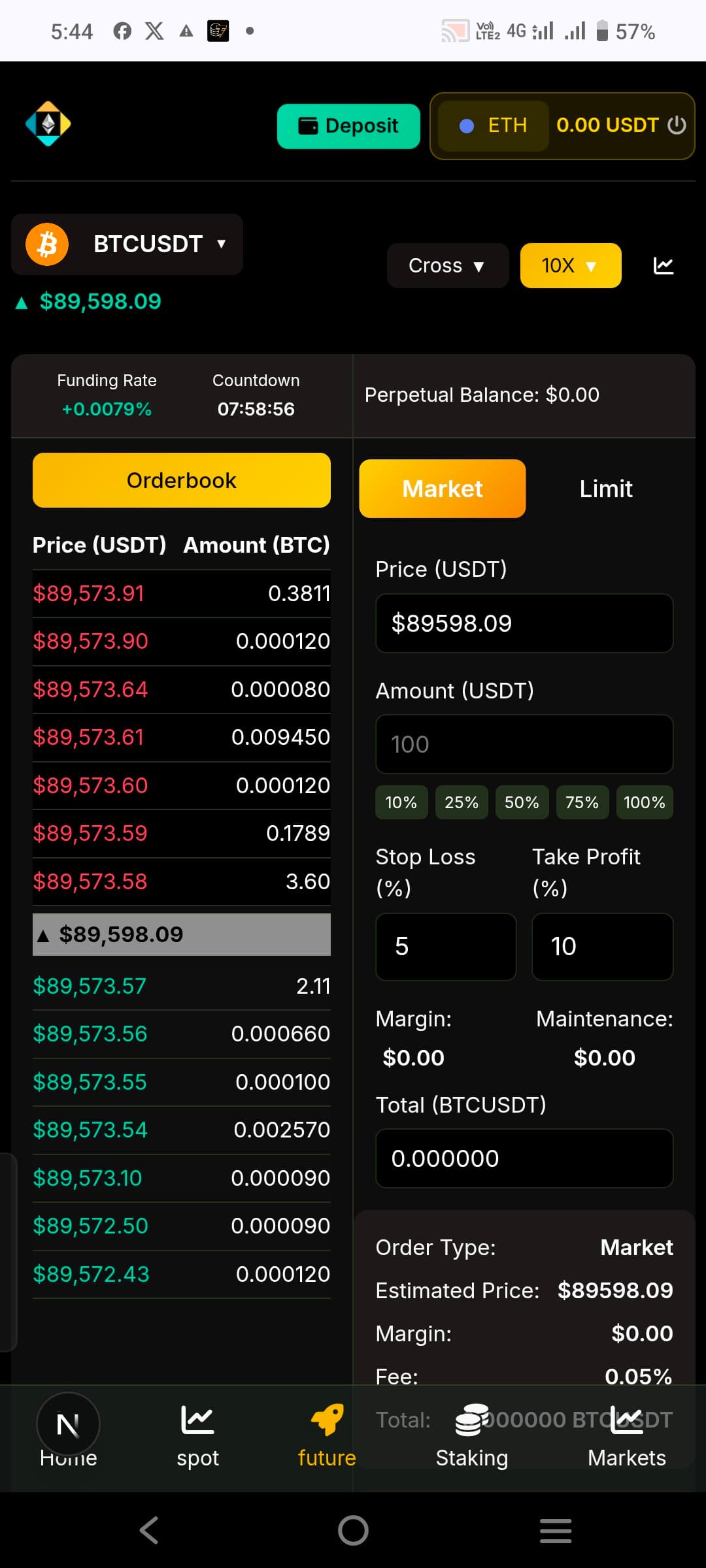The image size is (706, 1568).
Task: Edit the Take Profit percentage field
Action: coord(601,947)
